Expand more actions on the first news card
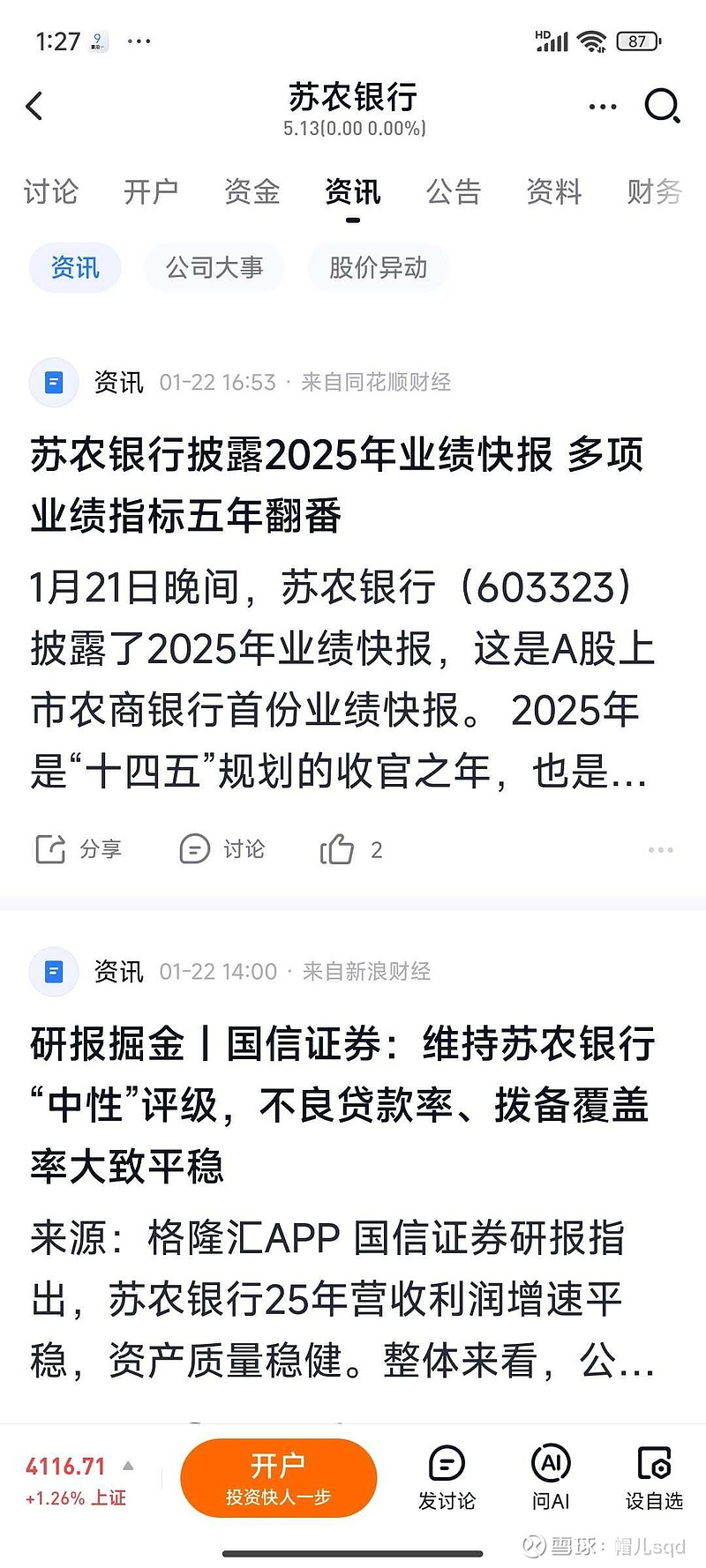This screenshot has width=706, height=1568. [x=661, y=849]
